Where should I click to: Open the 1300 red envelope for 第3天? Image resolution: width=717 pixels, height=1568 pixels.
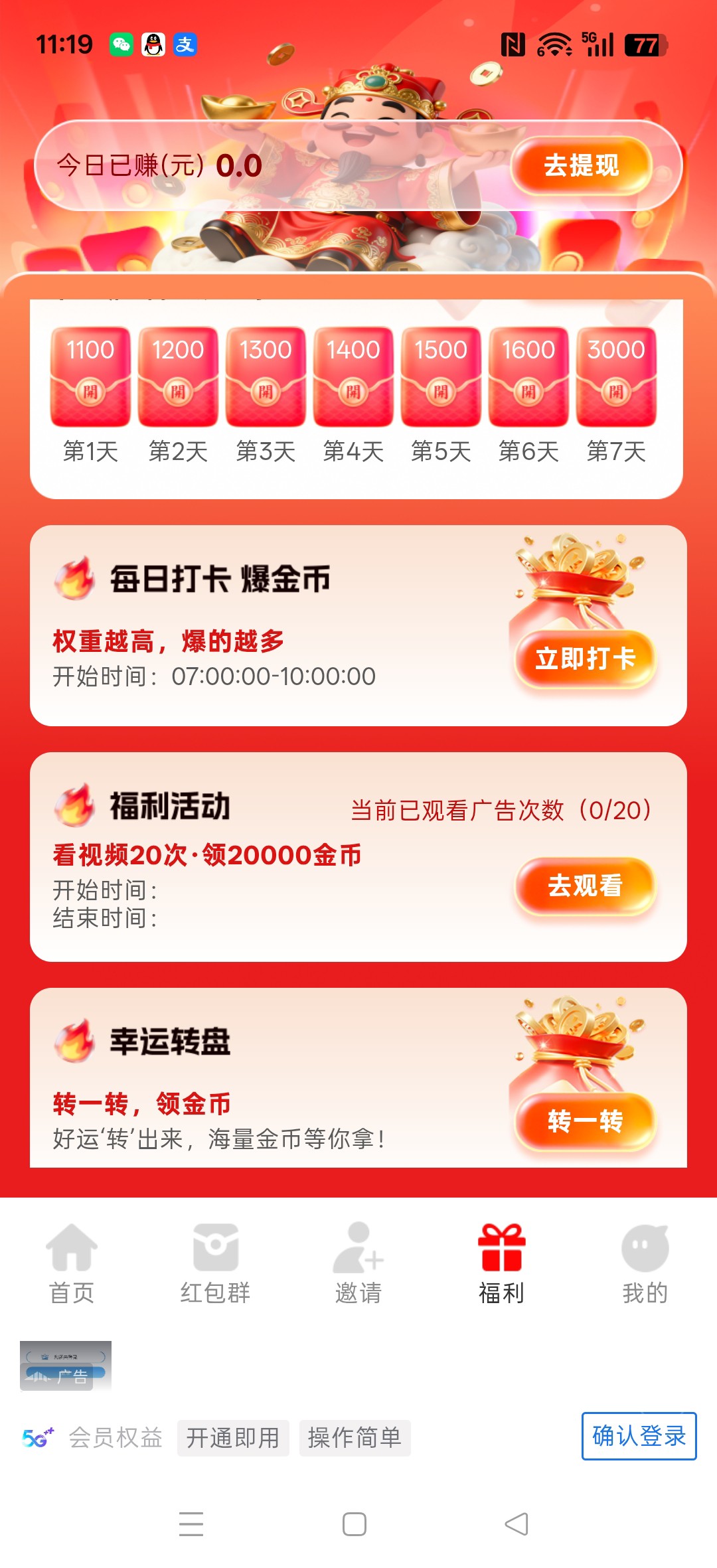point(266,376)
